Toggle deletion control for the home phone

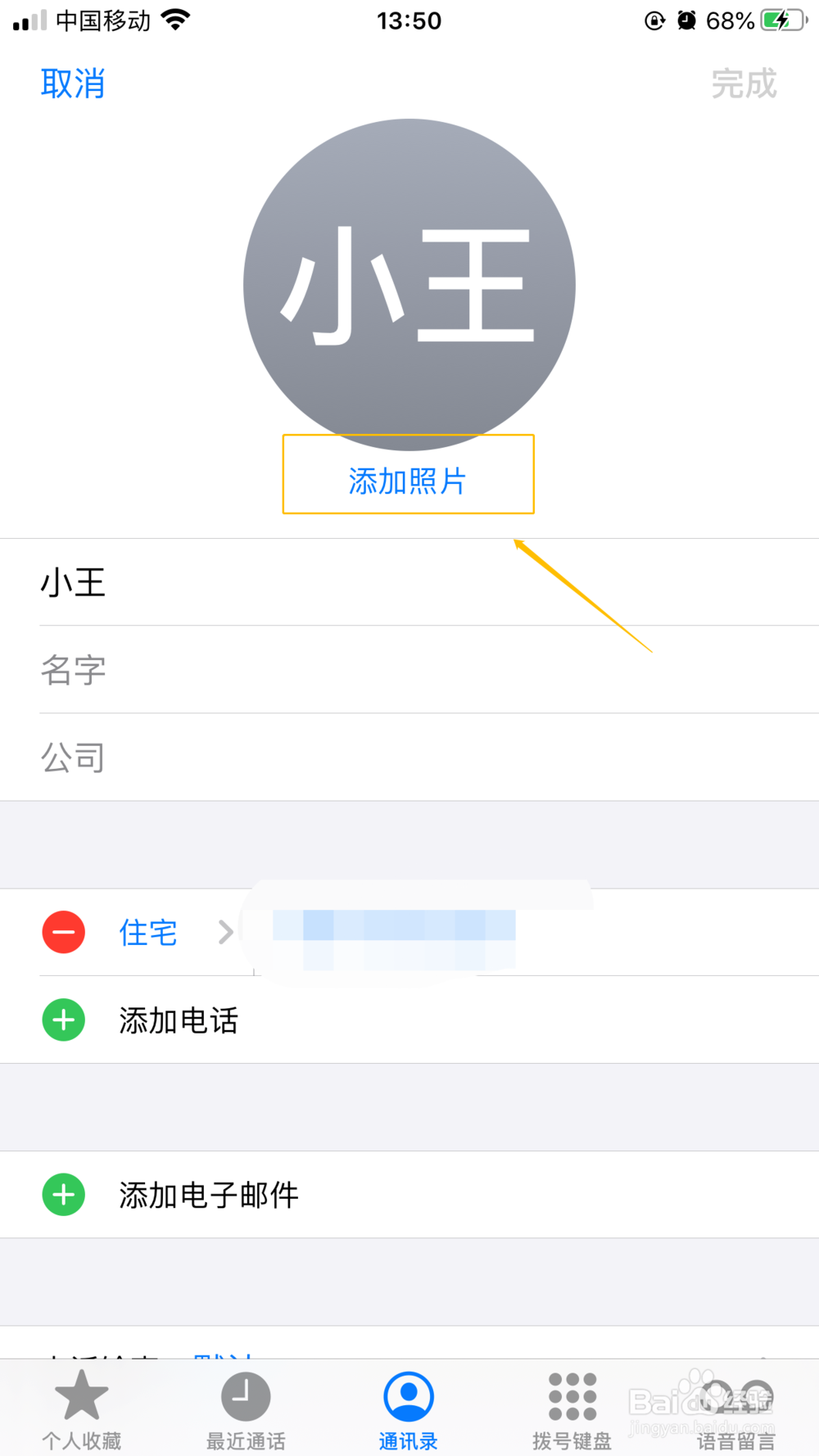(63, 932)
